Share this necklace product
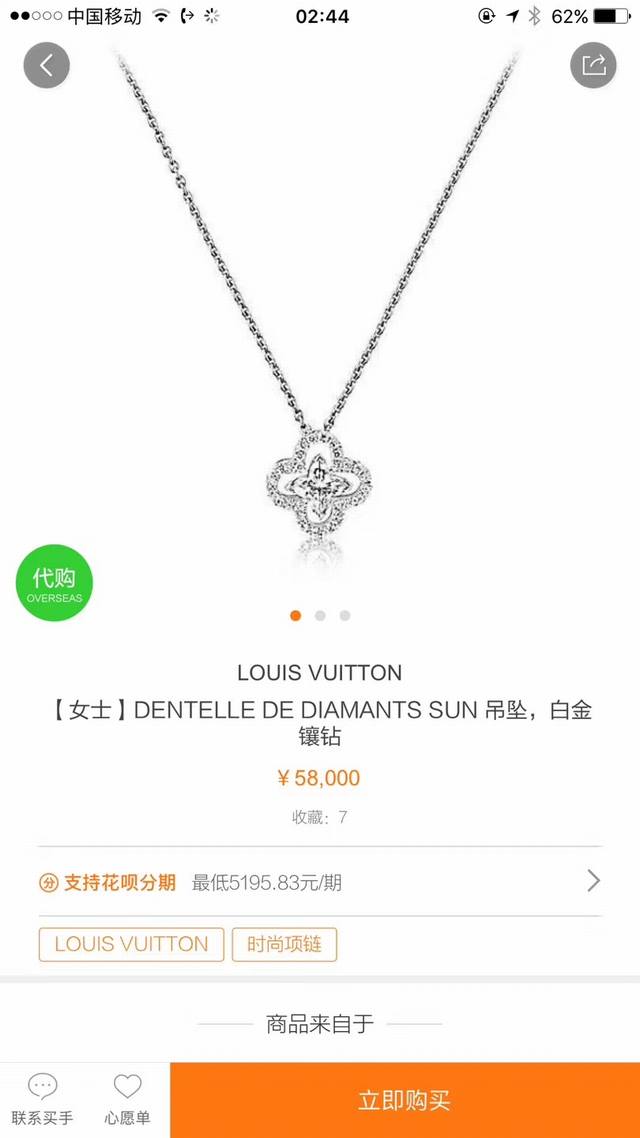 pyautogui.click(x=593, y=65)
